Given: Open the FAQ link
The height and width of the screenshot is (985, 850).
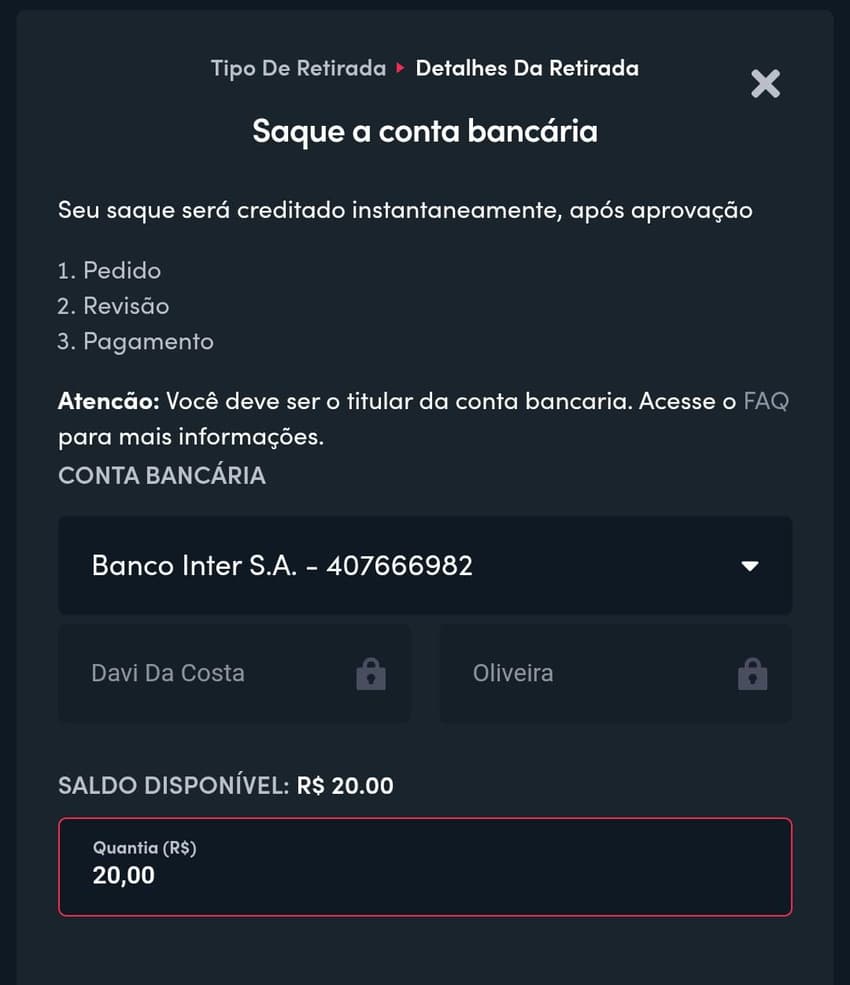Looking at the screenshot, I should click(x=764, y=400).
